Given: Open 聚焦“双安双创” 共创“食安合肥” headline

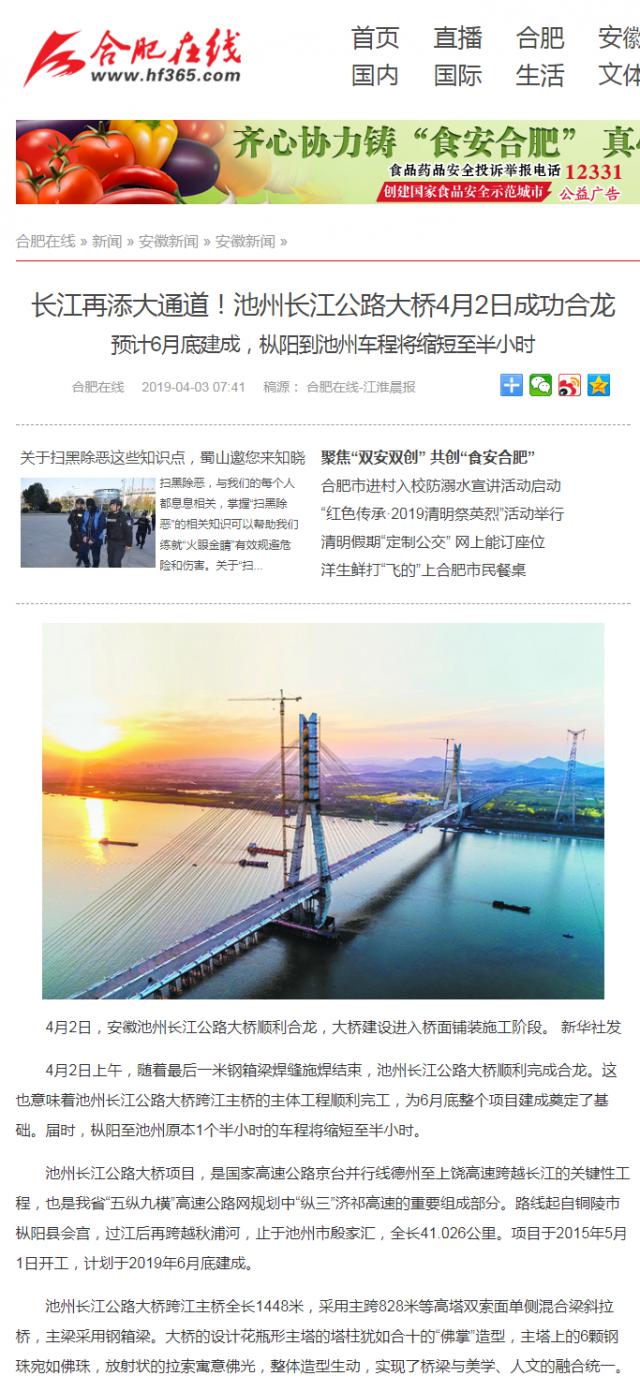Looking at the screenshot, I should pos(427,457).
